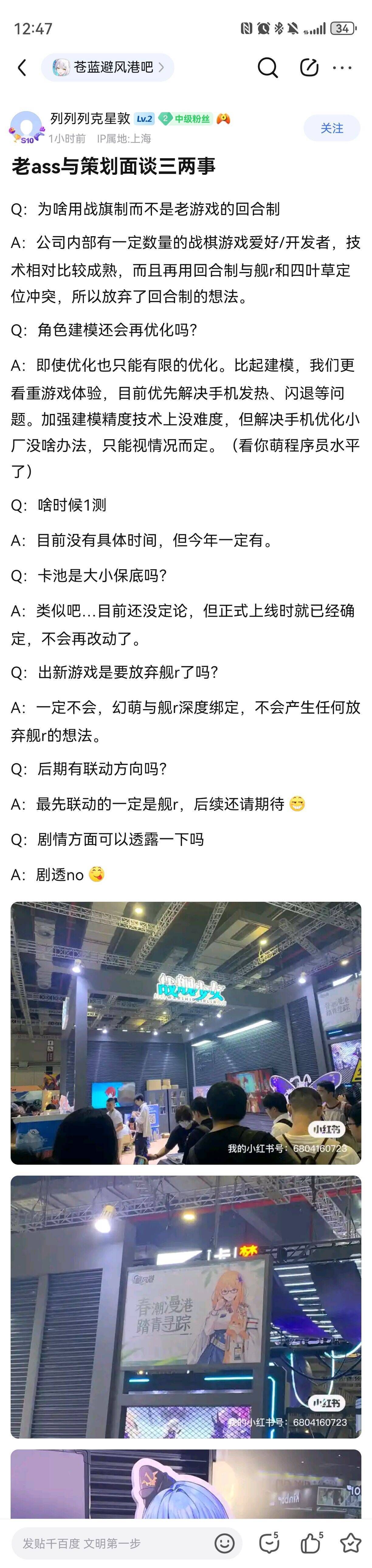Open the emoji picker

tap(225, 1543)
